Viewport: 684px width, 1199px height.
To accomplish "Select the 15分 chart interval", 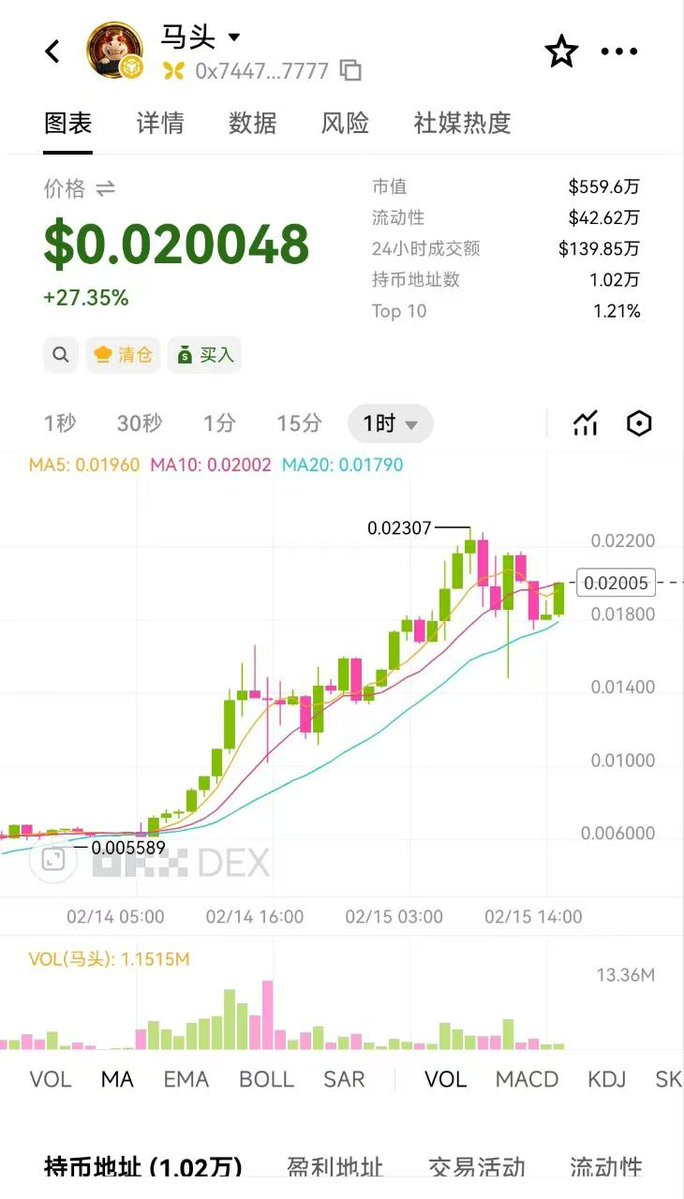I will 299,424.
